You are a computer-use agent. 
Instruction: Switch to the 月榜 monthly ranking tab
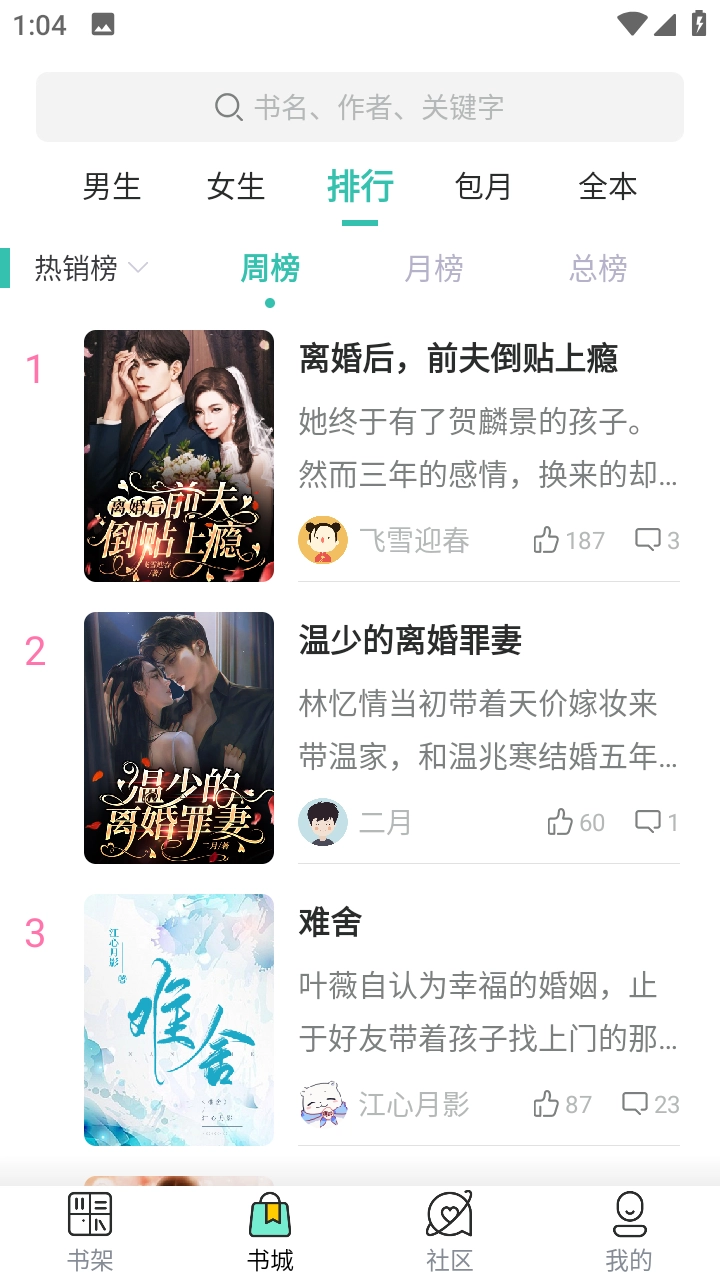pos(434,268)
